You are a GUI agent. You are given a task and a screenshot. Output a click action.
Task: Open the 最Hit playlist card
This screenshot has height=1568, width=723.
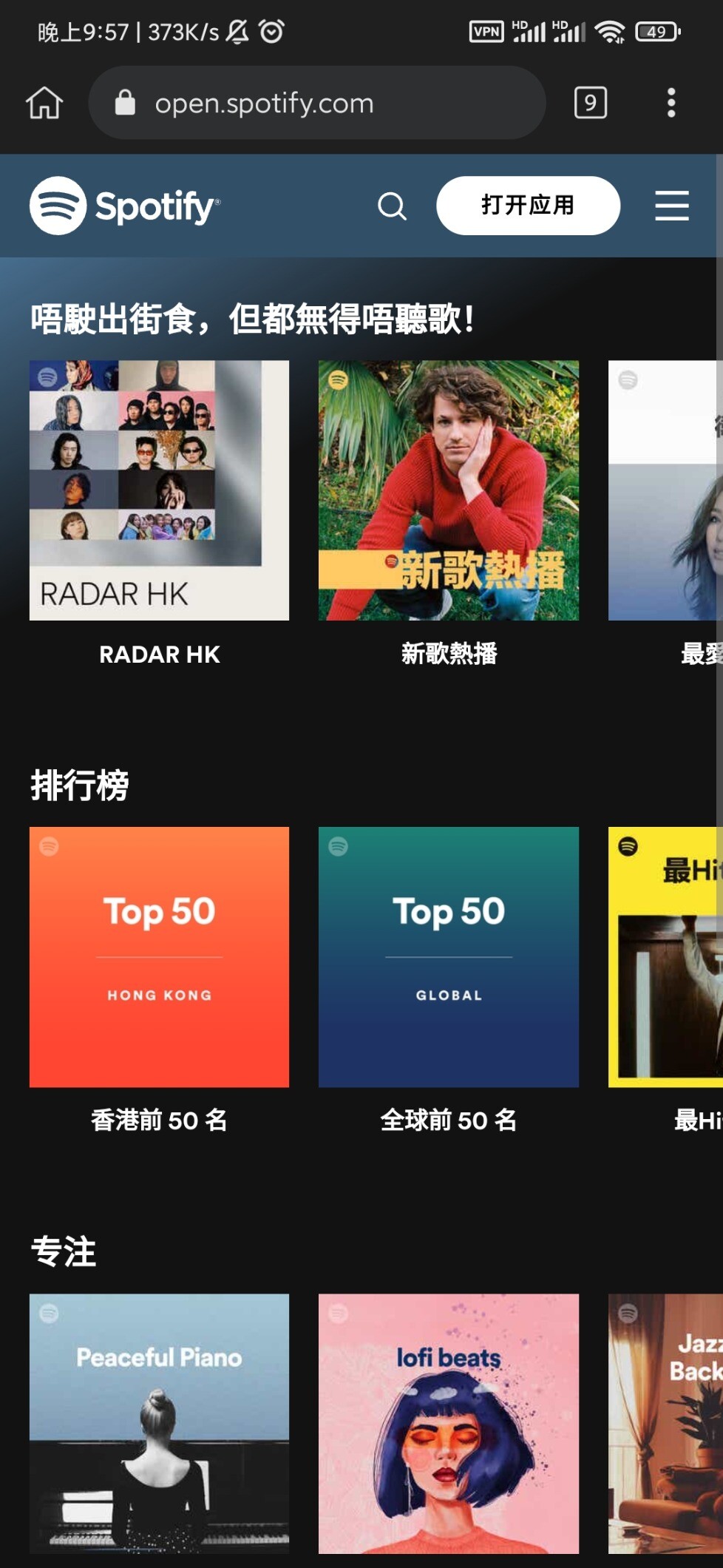pyautogui.click(x=665, y=956)
